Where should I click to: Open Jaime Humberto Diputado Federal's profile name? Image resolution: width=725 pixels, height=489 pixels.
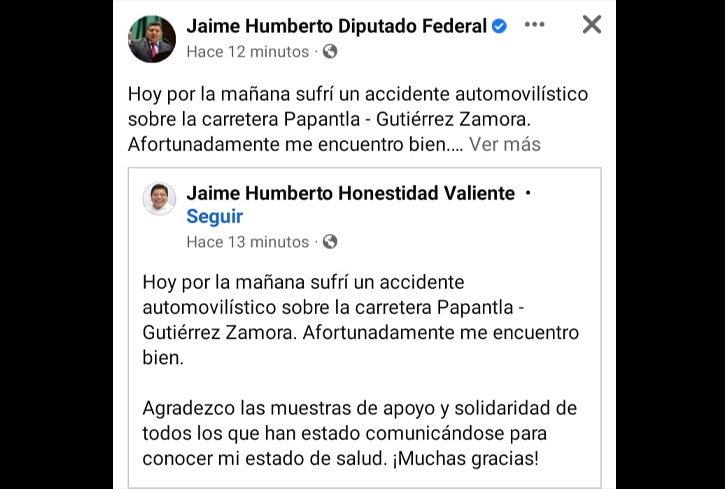(x=336, y=25)
